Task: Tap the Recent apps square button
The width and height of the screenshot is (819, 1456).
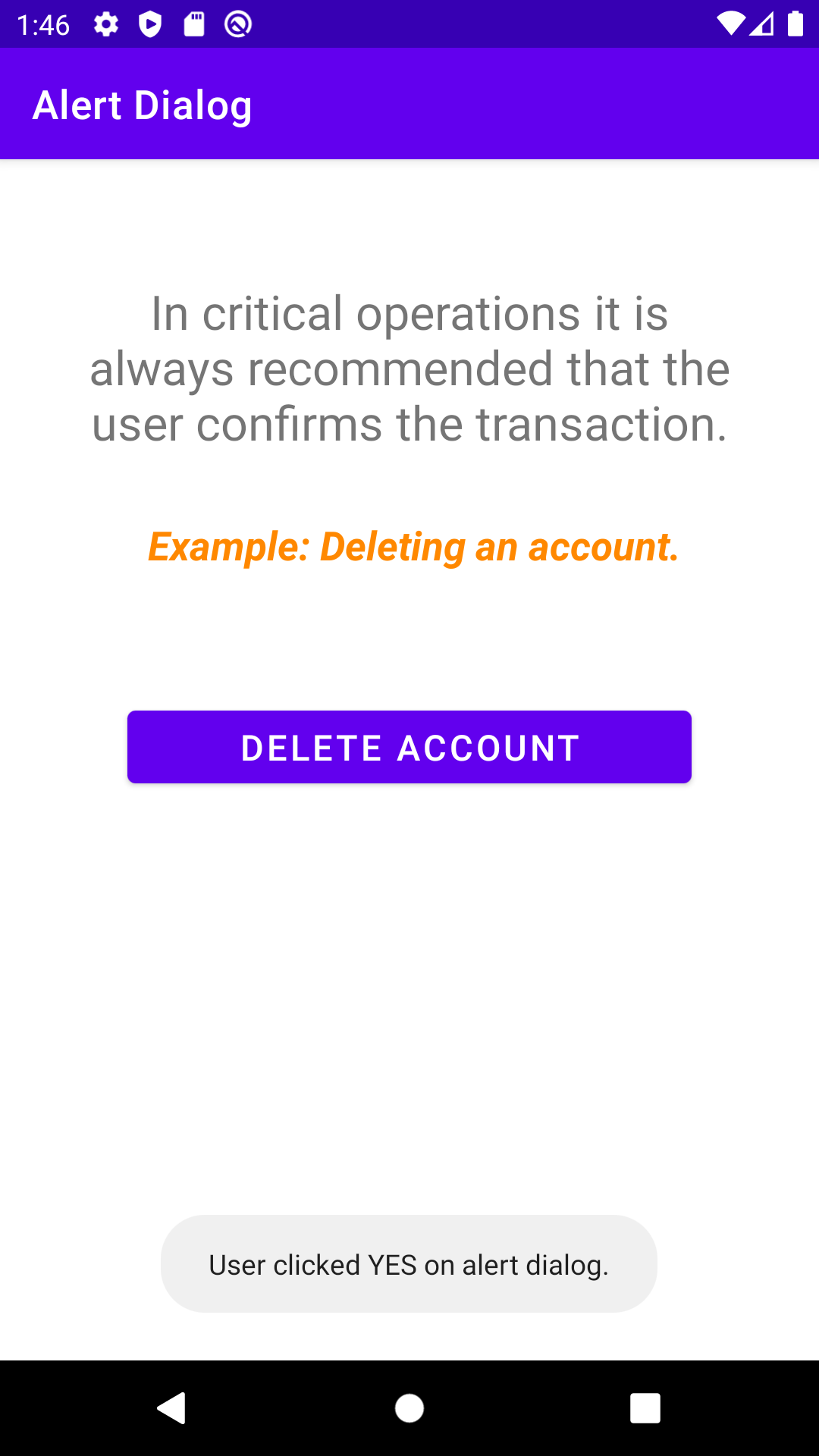Action: coord(645,1408)
